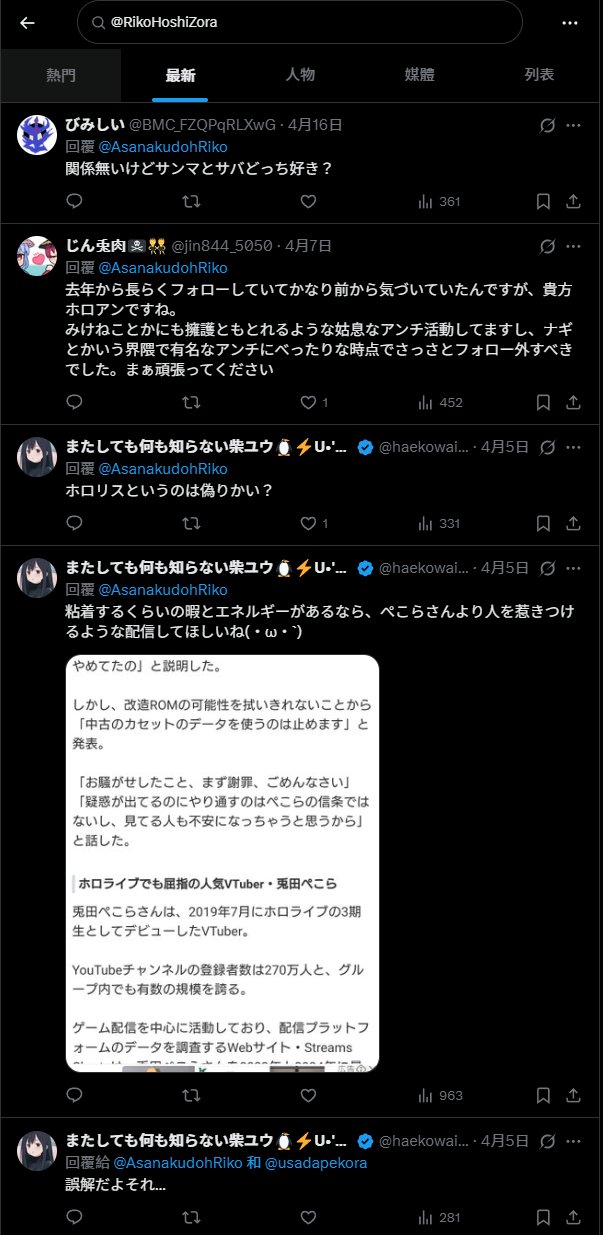Like the post ホロリスというのは偽りかい？
603x1235 pixels.
309,523
